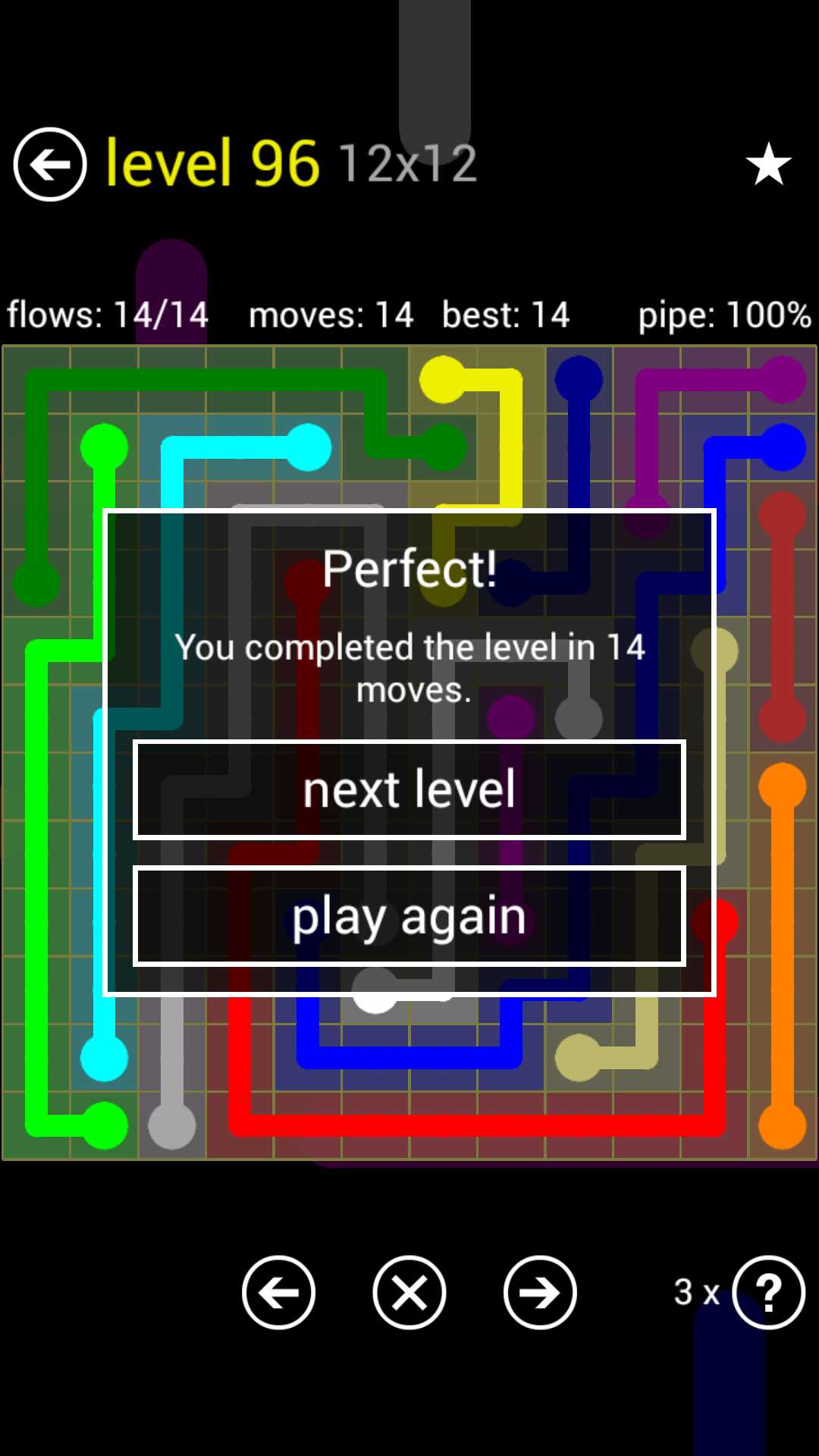
Task: Tap the star icon in the header
Action: (768, 164)
